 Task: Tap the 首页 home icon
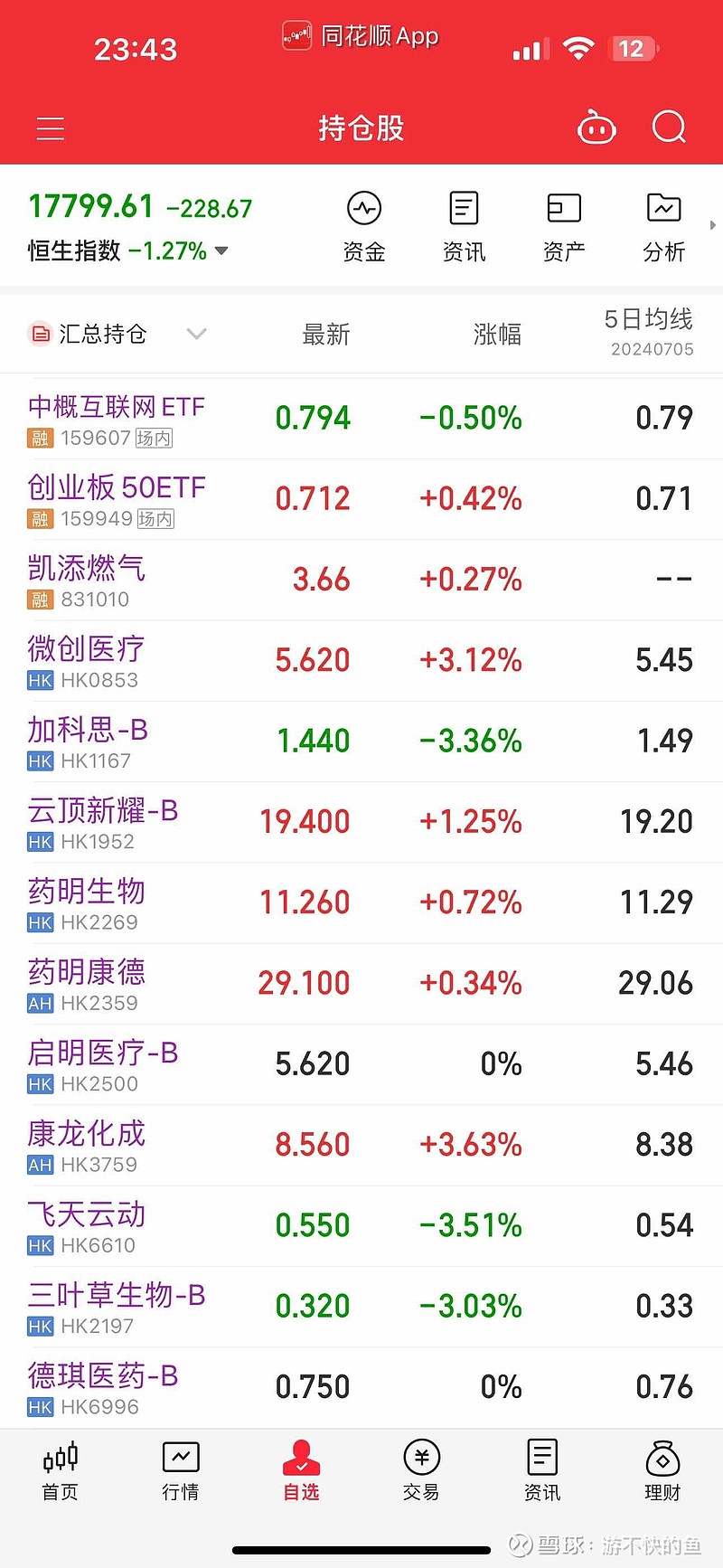click(x=59, y=1472)
